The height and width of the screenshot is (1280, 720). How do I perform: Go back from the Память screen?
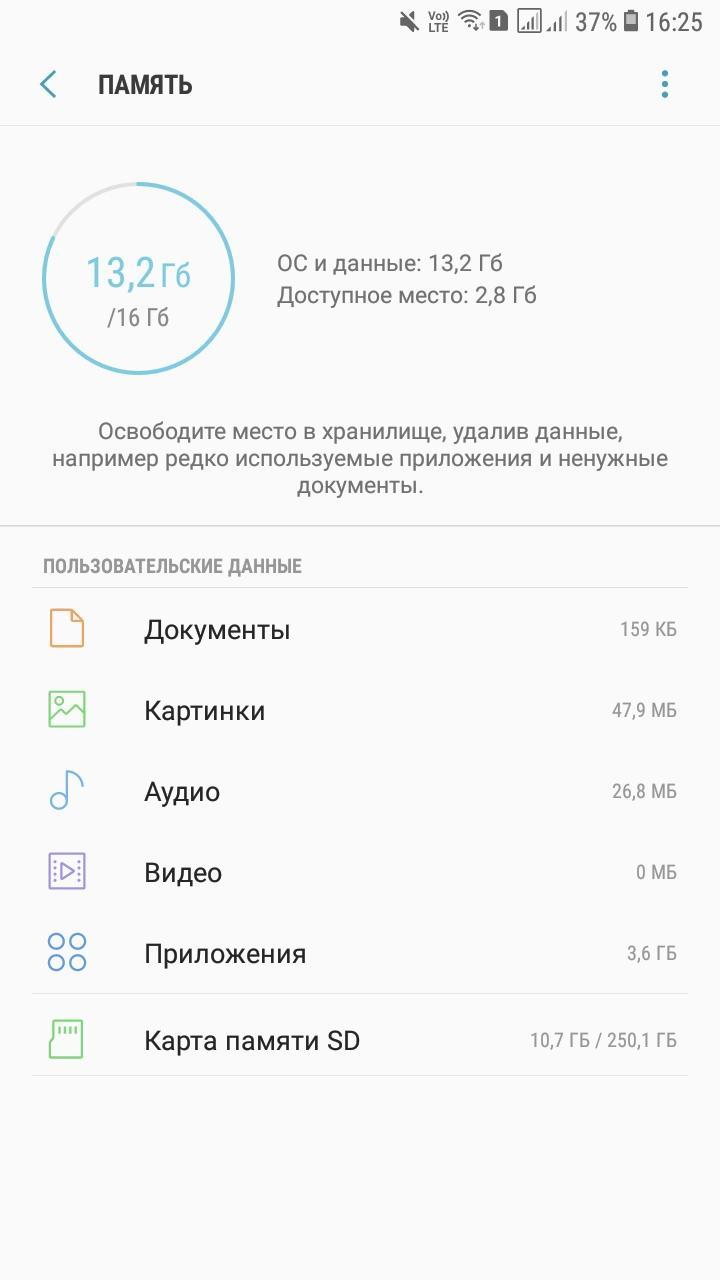click(48, 85)
